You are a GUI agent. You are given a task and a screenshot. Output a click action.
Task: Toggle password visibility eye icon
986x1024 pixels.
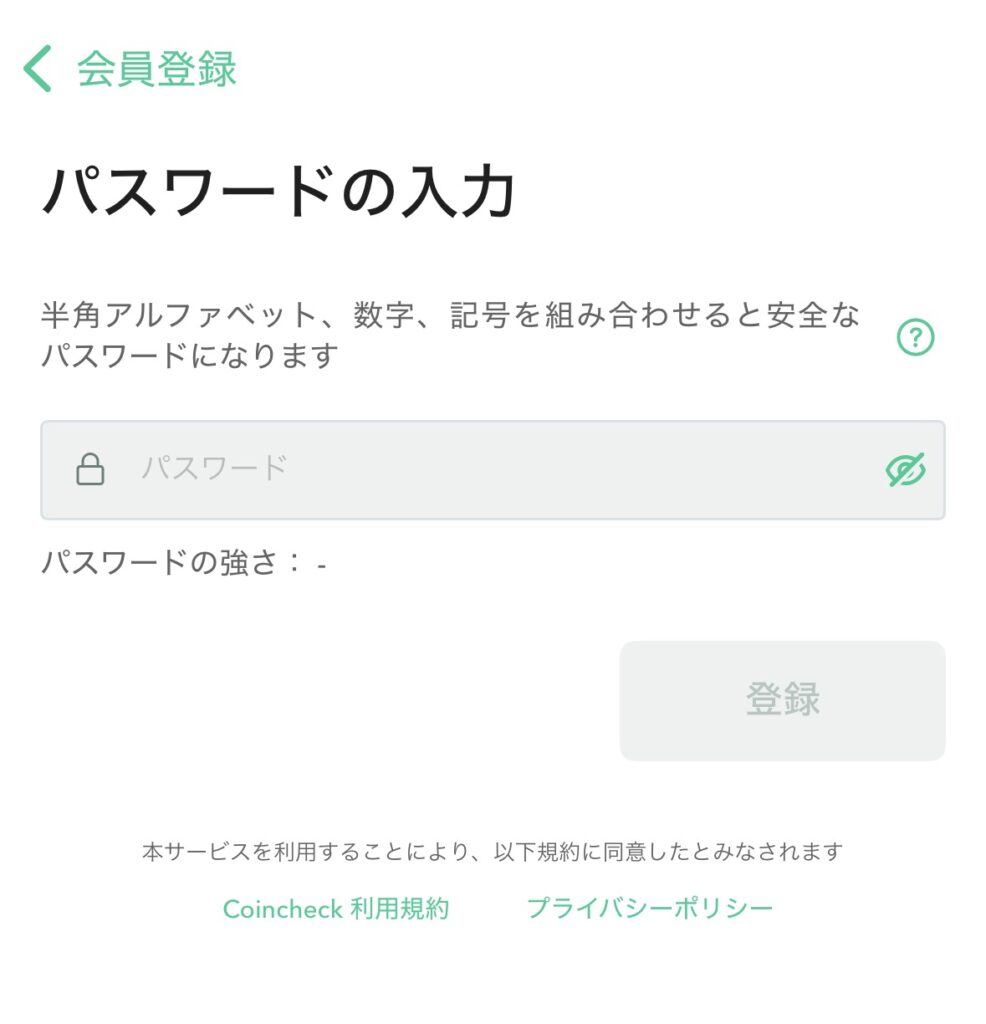[x=905, y=470]
